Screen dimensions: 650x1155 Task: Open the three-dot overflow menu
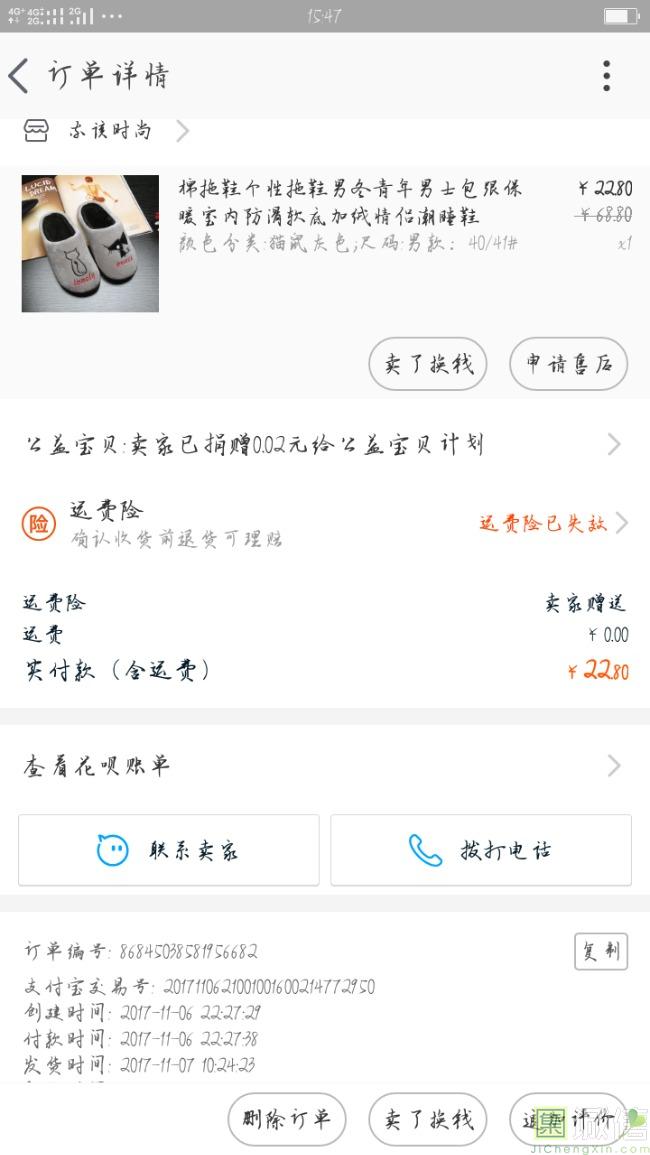[606, 76]
